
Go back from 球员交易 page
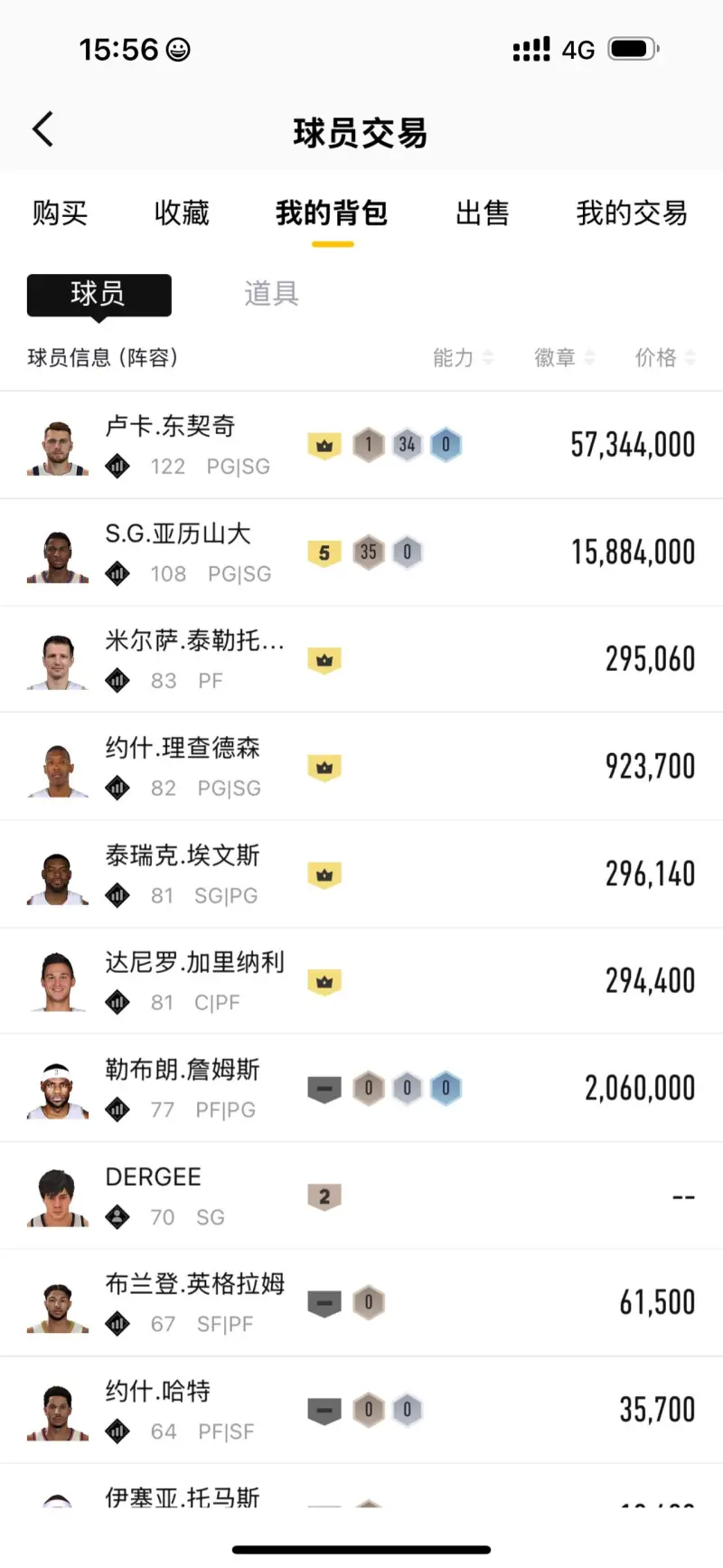(x=42, y=129)
